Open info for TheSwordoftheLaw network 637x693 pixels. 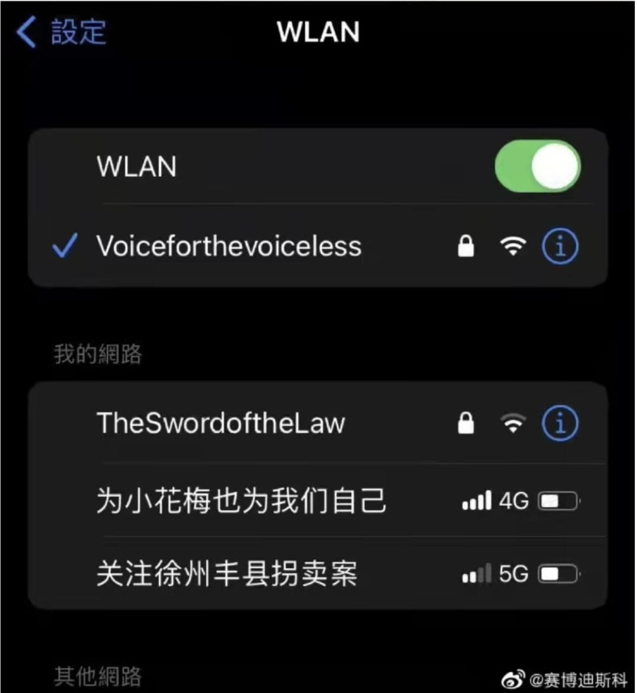tap(560, 423)
